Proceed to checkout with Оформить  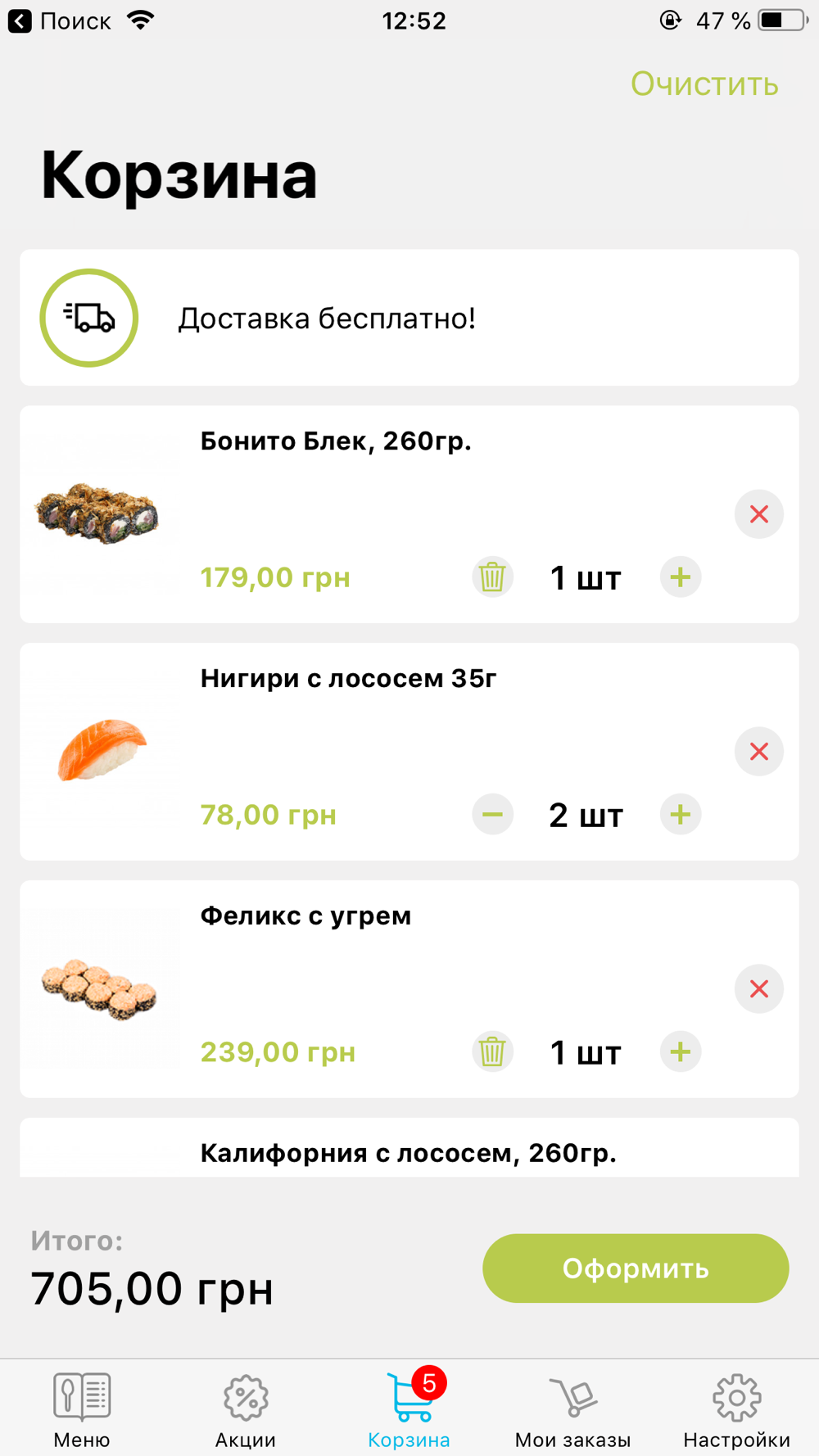click(x=636, y=1268)
